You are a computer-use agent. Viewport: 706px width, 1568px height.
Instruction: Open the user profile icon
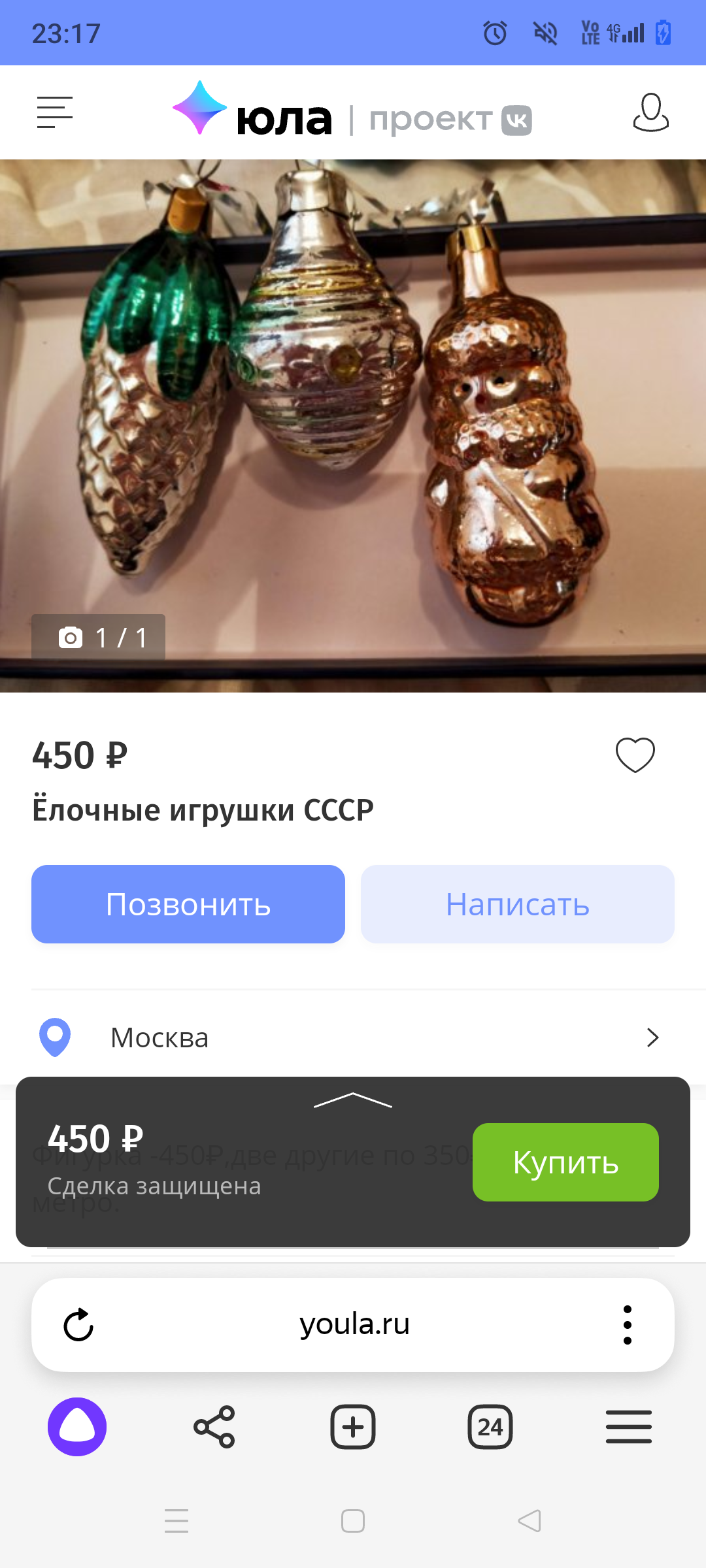point(650,112)
